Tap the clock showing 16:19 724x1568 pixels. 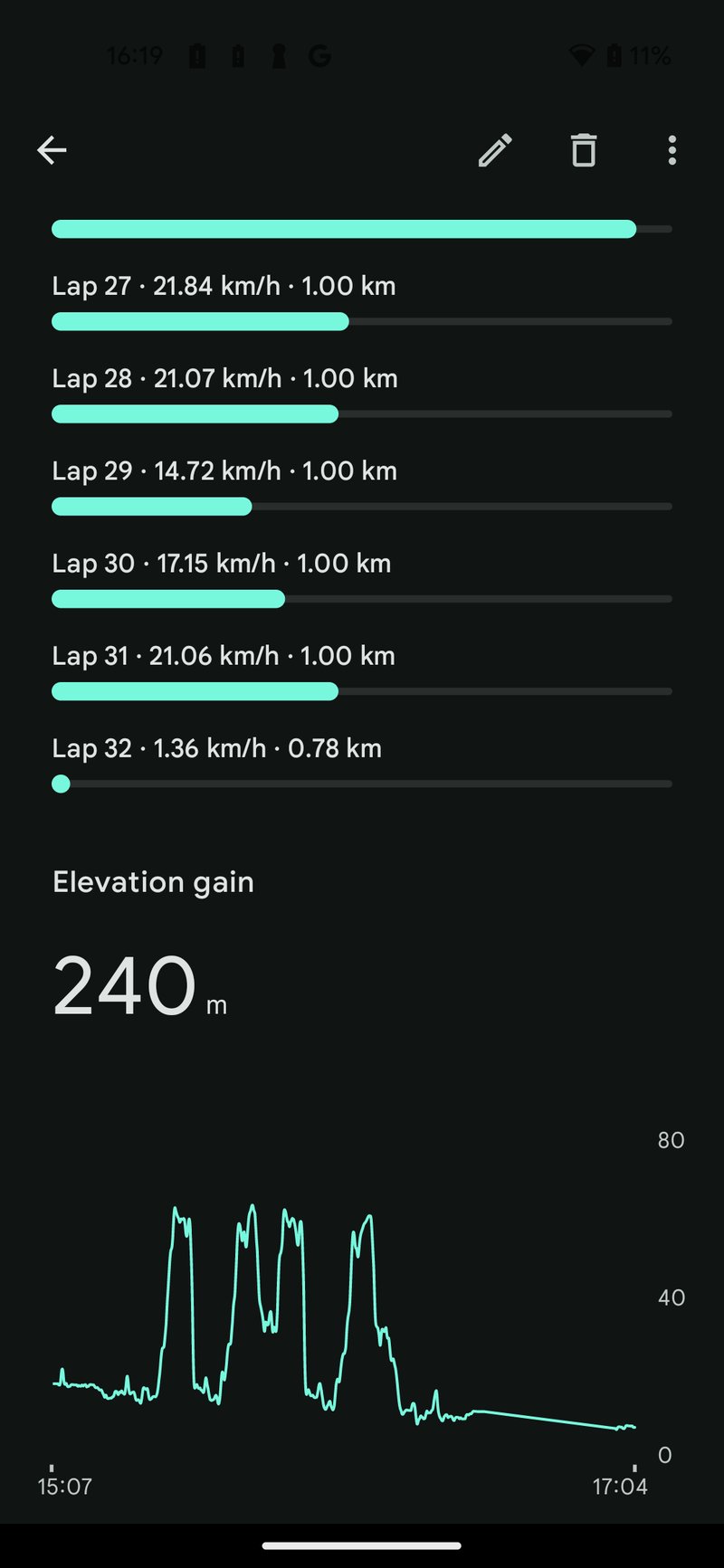coord(134,55)
